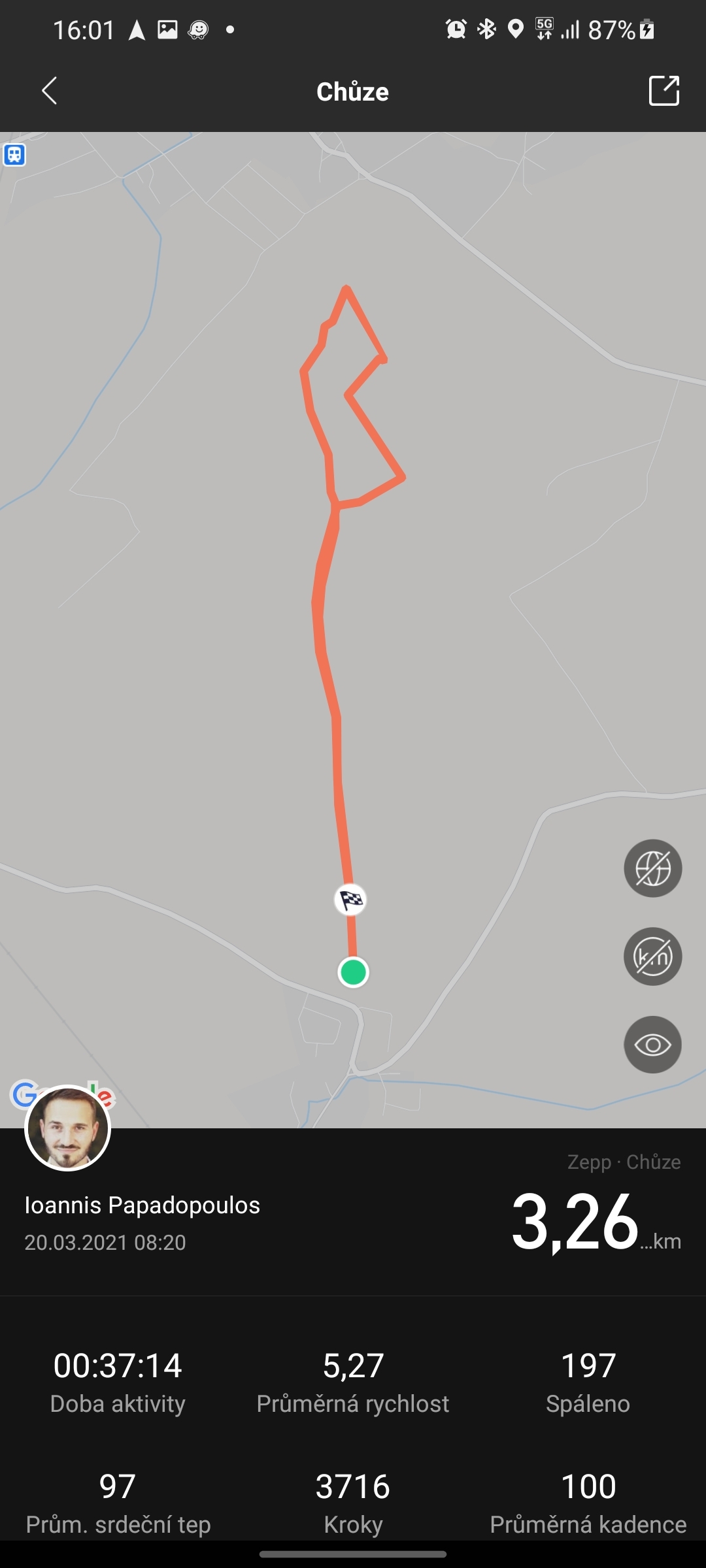Switch to the Chůze title tab
The height and width of the screenshot is (1568, 706).
352,91
